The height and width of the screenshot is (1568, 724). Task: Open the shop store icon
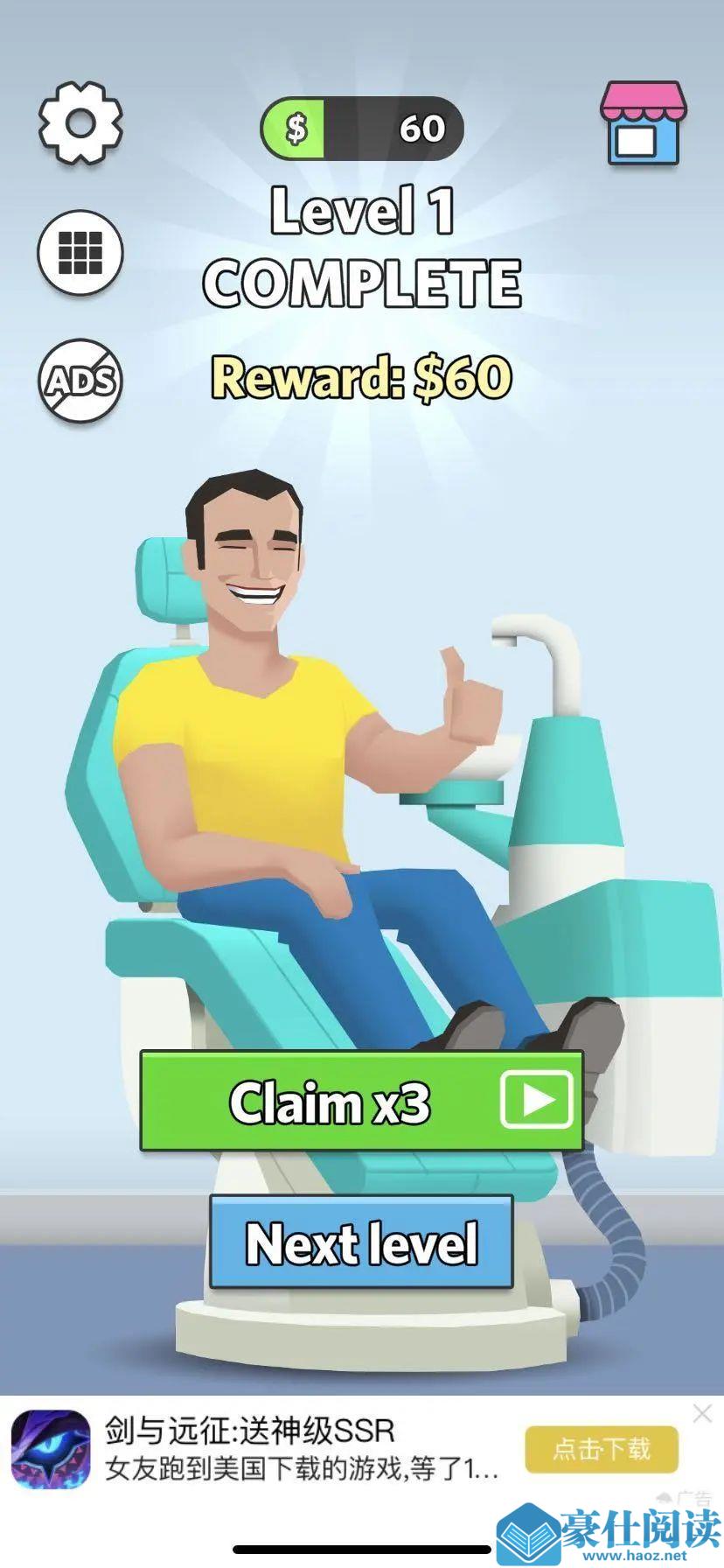click(x=644, y=124)
